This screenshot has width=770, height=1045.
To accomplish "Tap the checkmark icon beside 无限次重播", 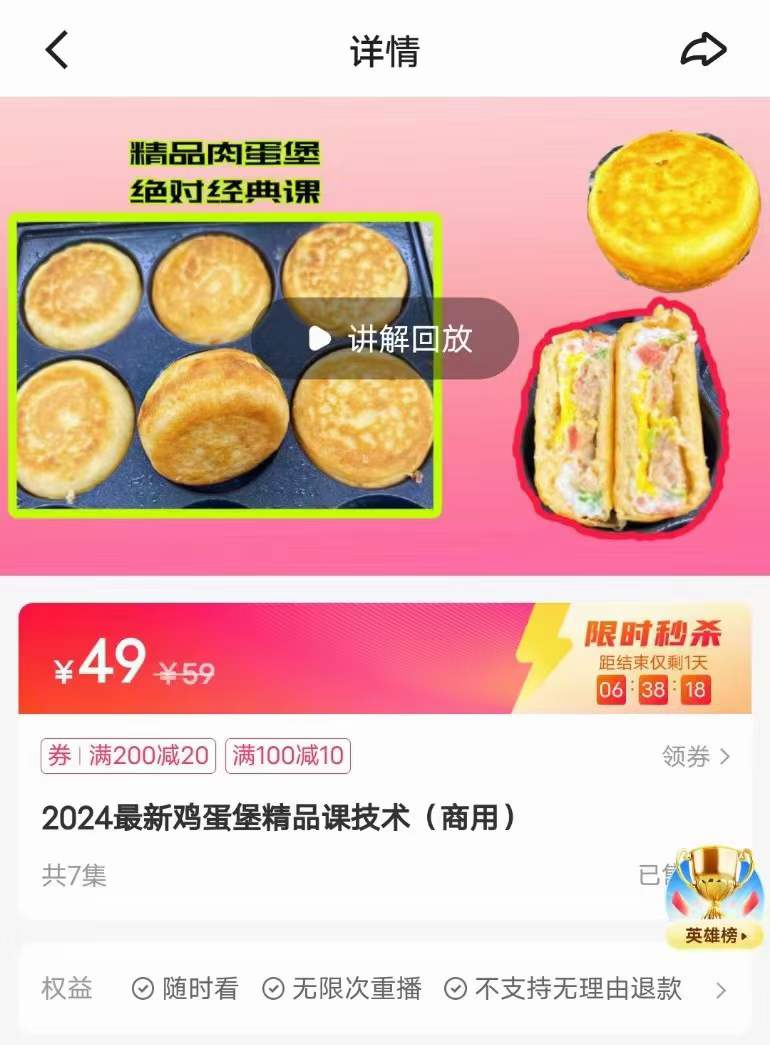I will [271, 988].
